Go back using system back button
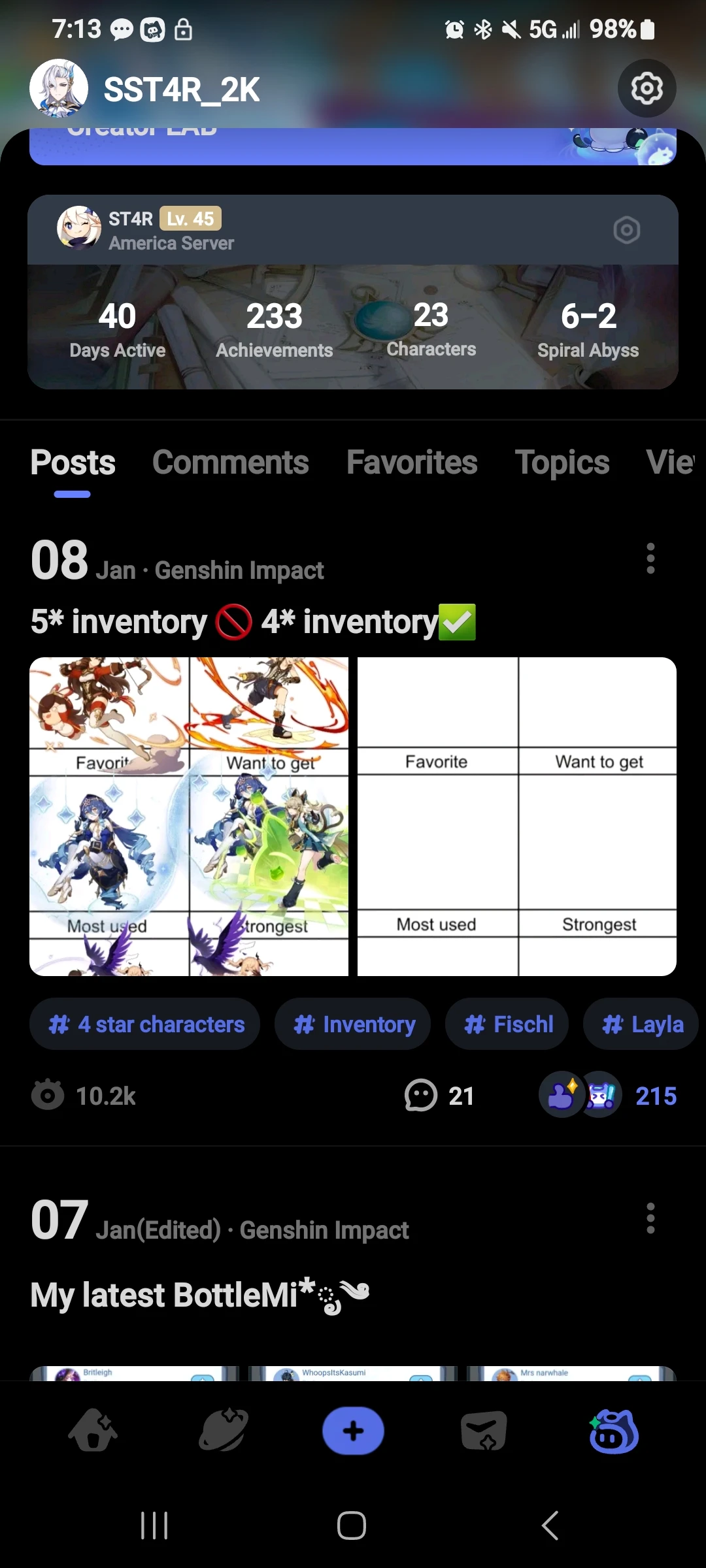Image resolution: width=706 pixels, height=1568 pixels. point(550,1526)
